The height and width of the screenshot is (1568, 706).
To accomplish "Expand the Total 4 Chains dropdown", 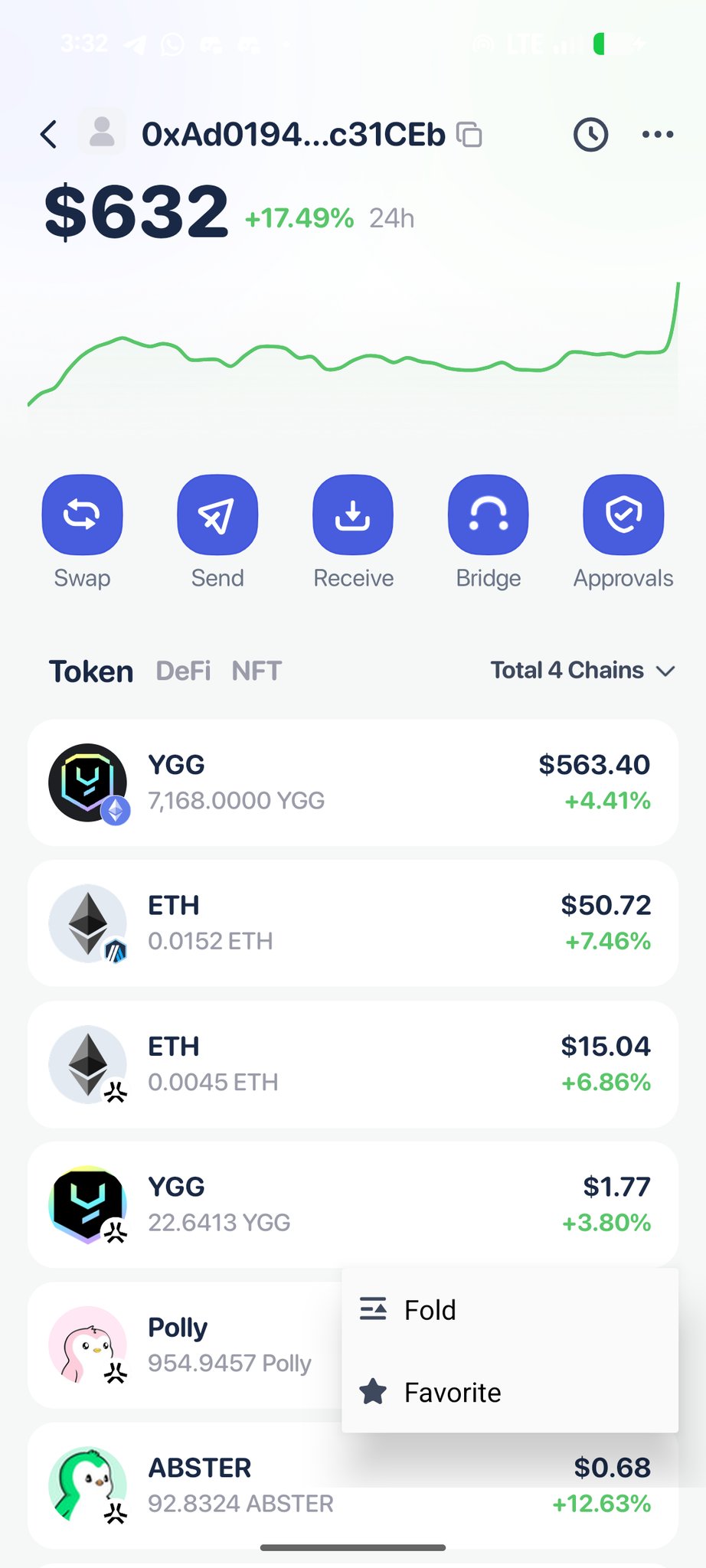I will click(x=582, y=671).
